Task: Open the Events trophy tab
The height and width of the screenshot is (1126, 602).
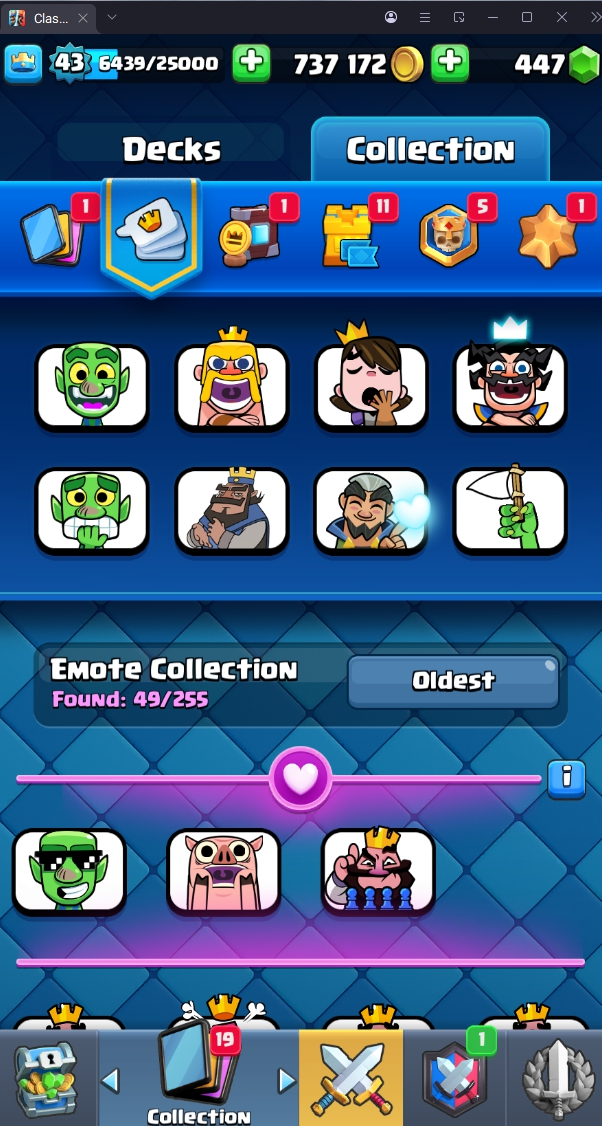Action: click(555, 1080)
